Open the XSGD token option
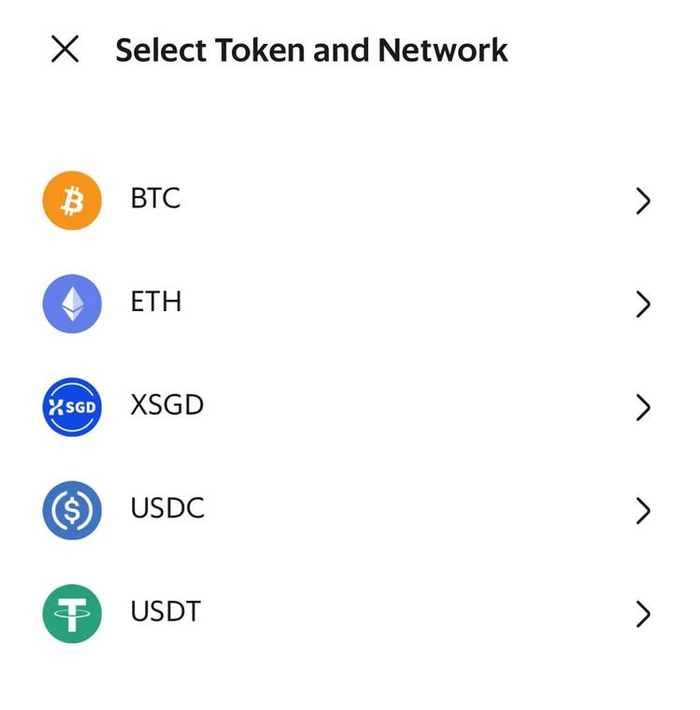The height and width of the screenshot is (710, 700). click(166, 406)
